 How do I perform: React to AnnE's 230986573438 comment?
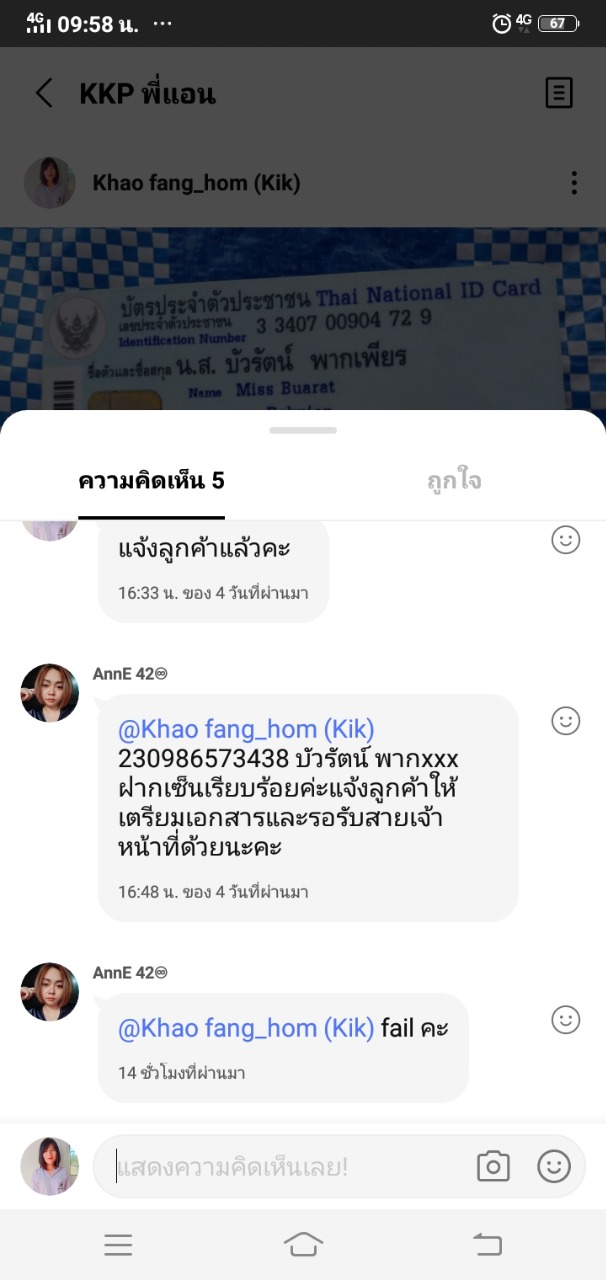tap(566, 720)
